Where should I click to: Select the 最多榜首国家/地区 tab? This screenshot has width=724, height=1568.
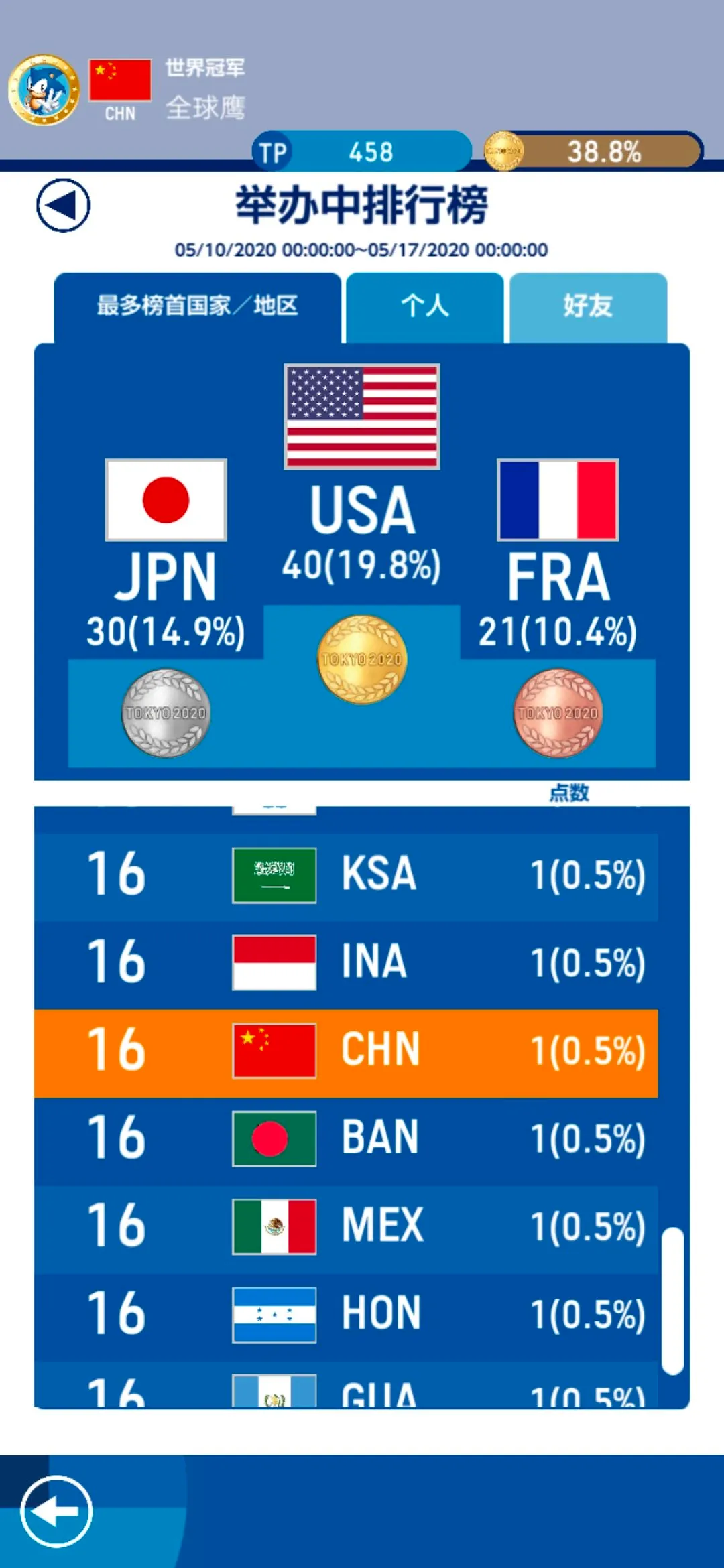tap(197, 308)
